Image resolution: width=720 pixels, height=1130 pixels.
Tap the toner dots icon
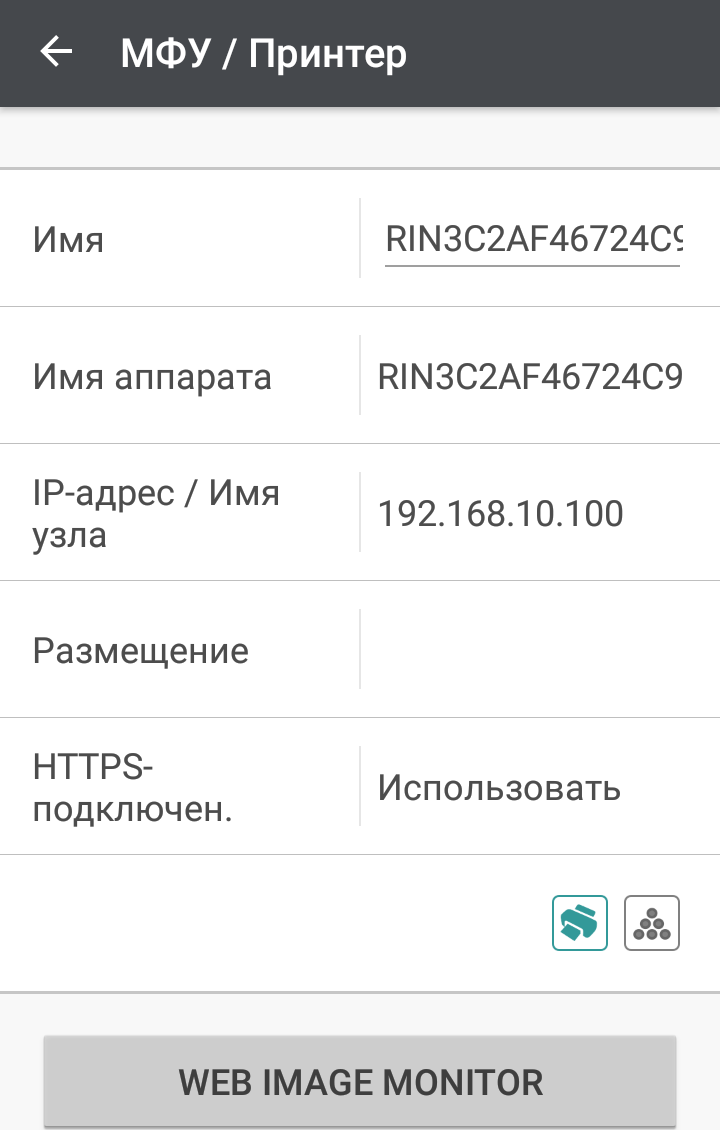click(x=652, y=922)
